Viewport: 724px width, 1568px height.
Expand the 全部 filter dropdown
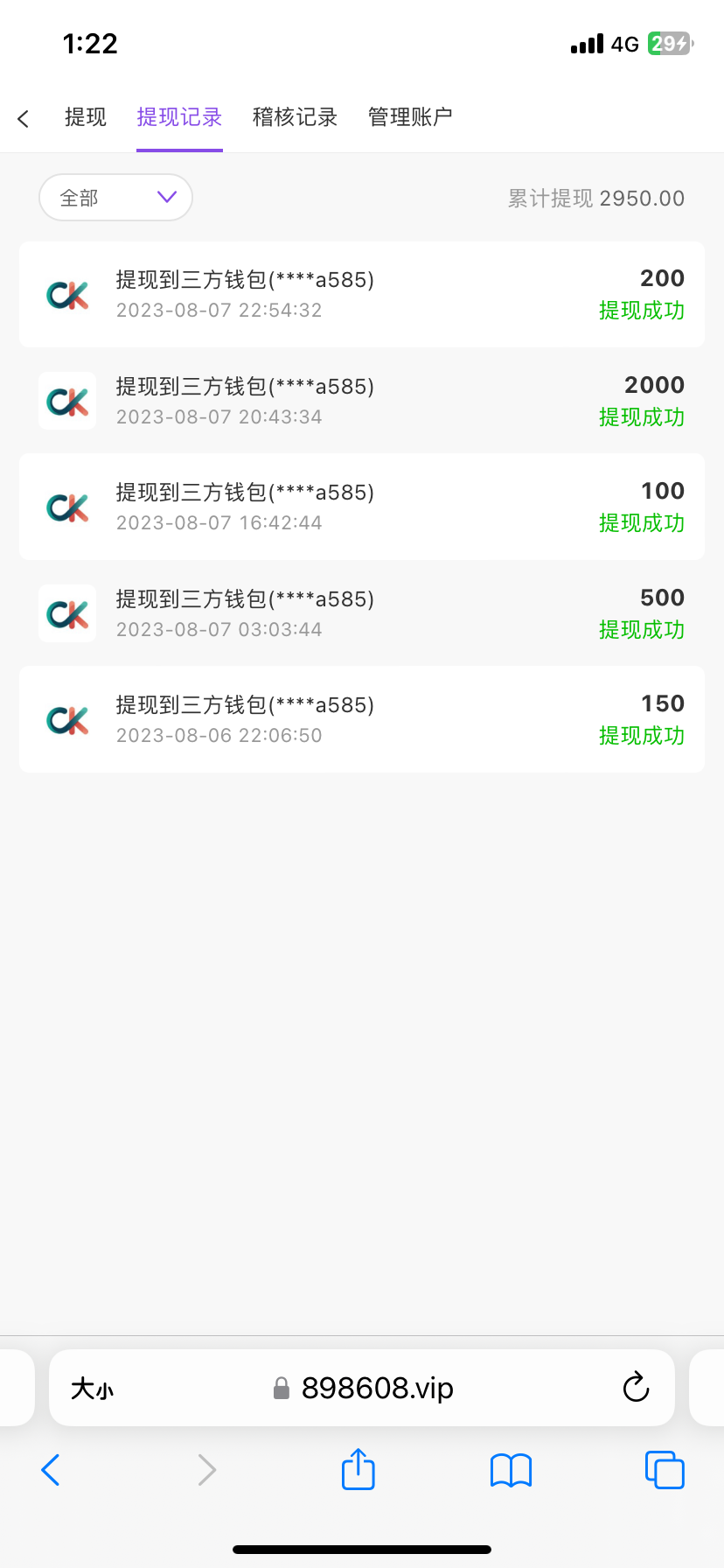click(115, 198)
